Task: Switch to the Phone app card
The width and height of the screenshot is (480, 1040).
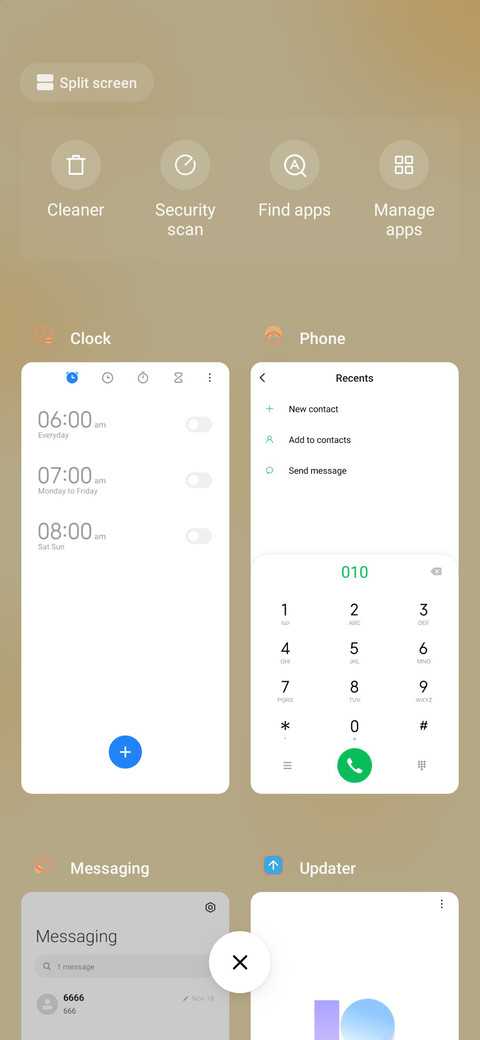Action: 355,578
